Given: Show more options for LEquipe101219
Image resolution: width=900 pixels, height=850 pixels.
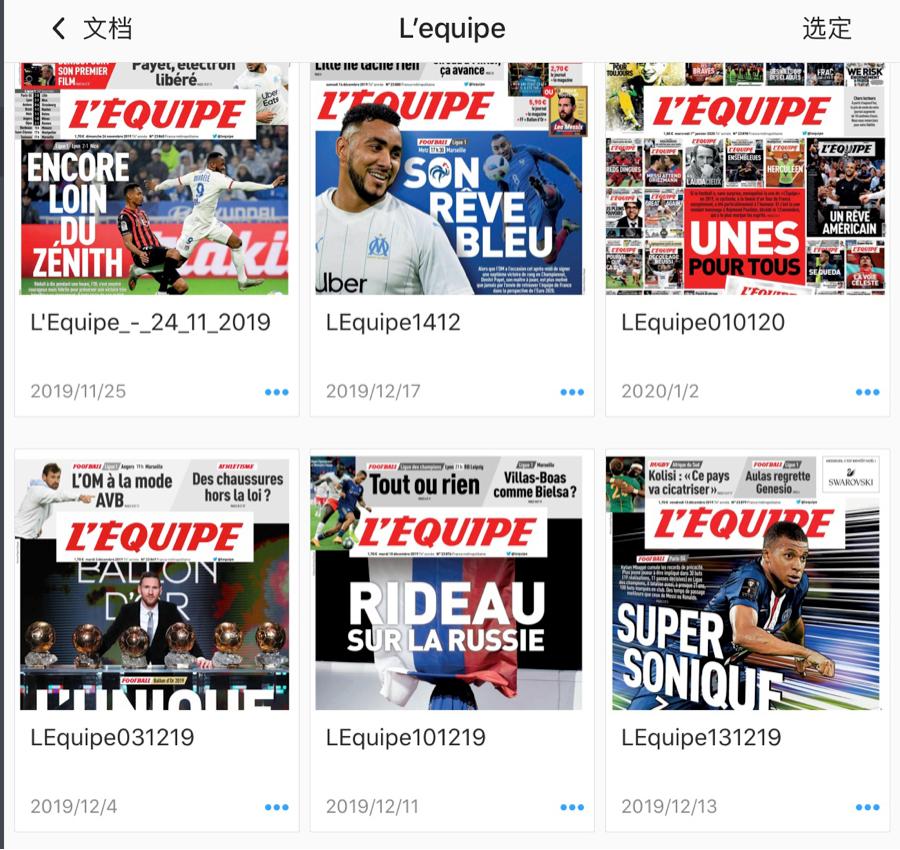Looking at the screenshot, I should click(x=572, y=807).
